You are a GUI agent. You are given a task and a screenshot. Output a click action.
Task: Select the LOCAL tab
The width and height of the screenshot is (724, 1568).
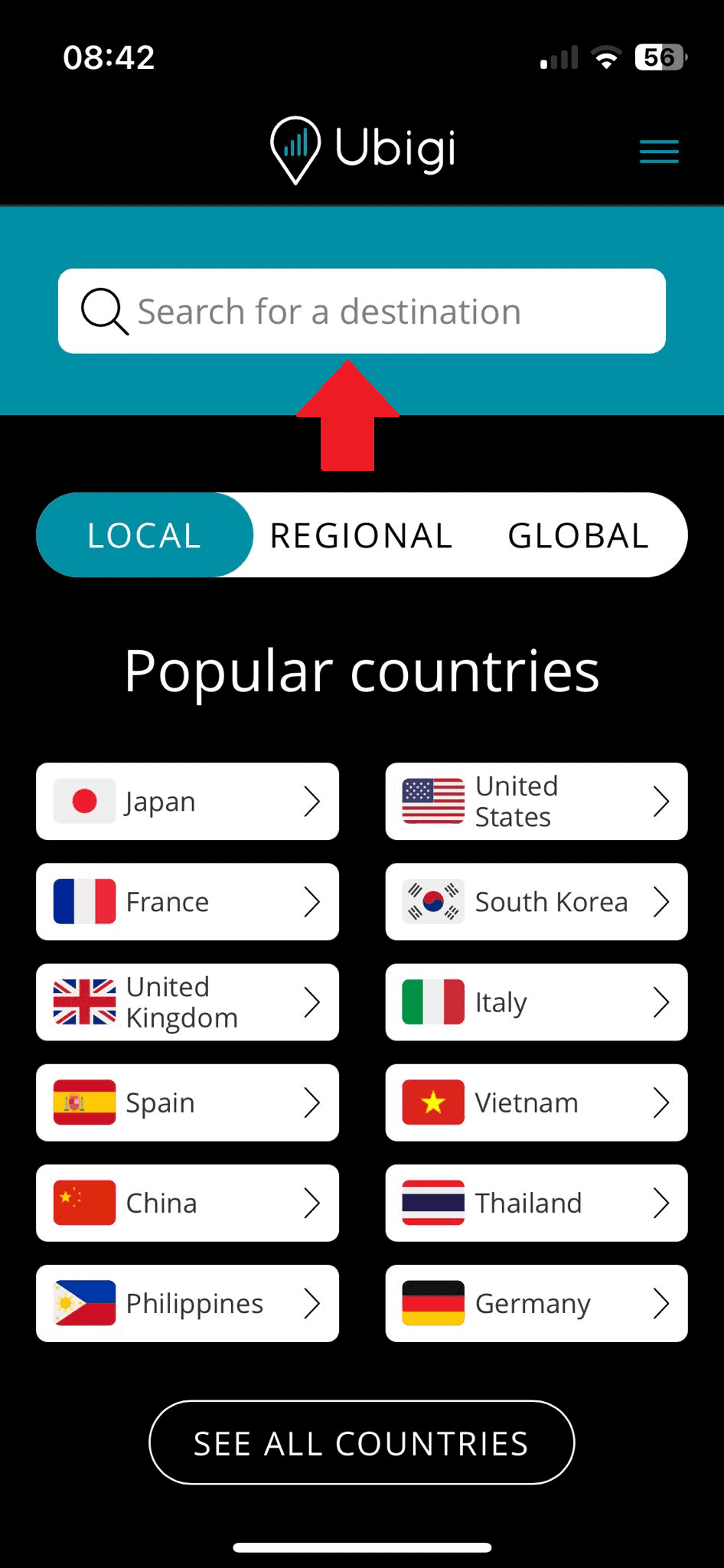coord(145,535)
